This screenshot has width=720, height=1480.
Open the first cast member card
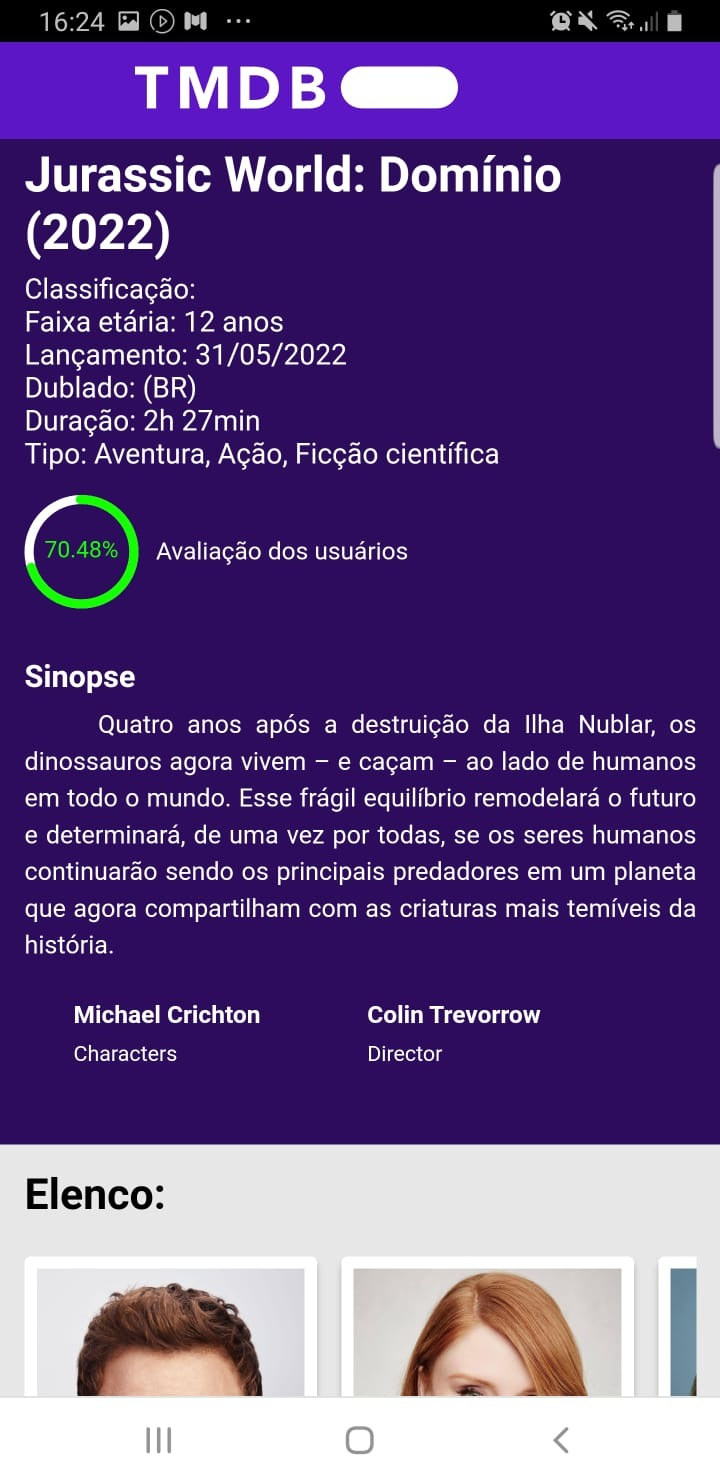[170, 1330]
